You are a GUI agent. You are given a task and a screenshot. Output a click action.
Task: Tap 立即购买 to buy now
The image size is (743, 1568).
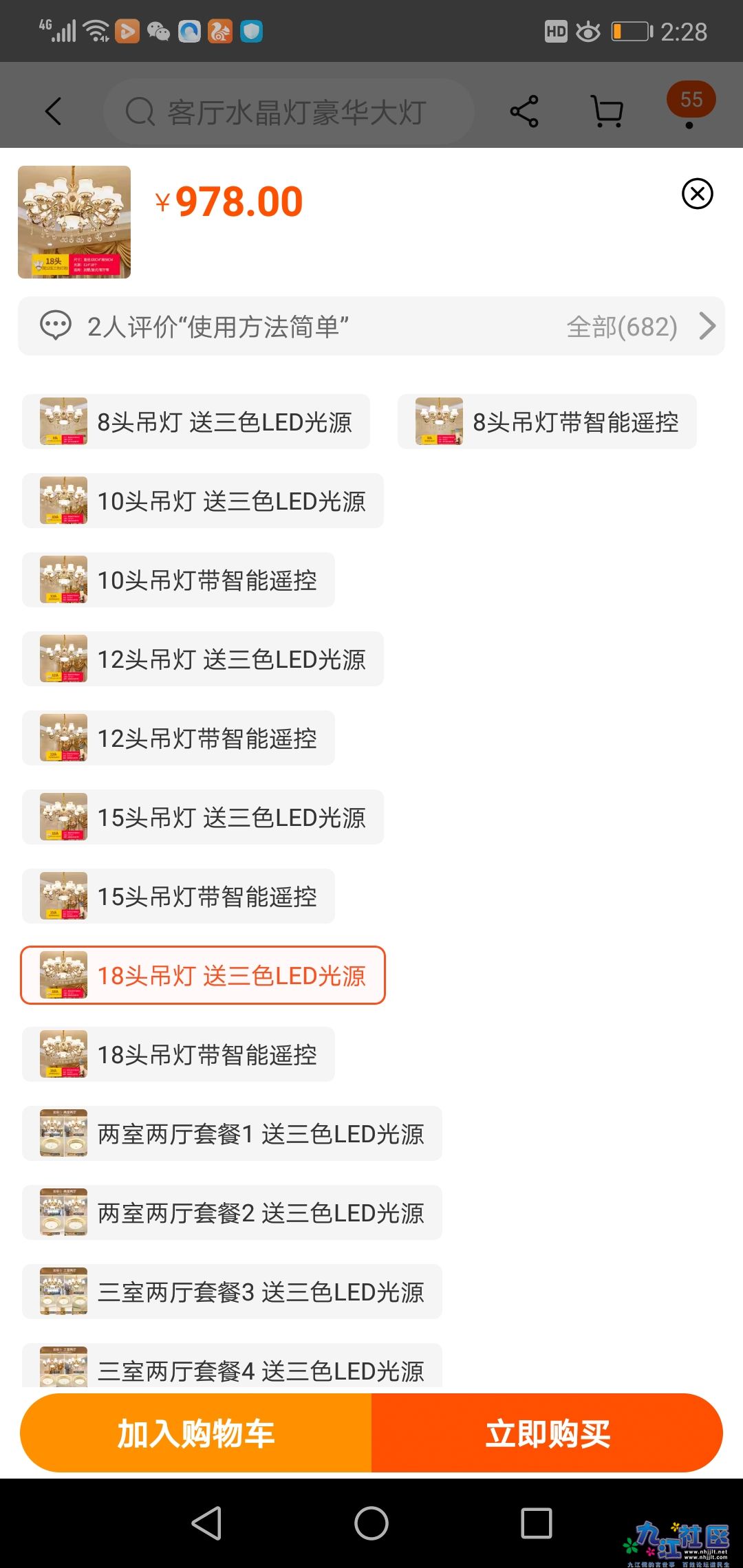click(x=547, y=1434)
